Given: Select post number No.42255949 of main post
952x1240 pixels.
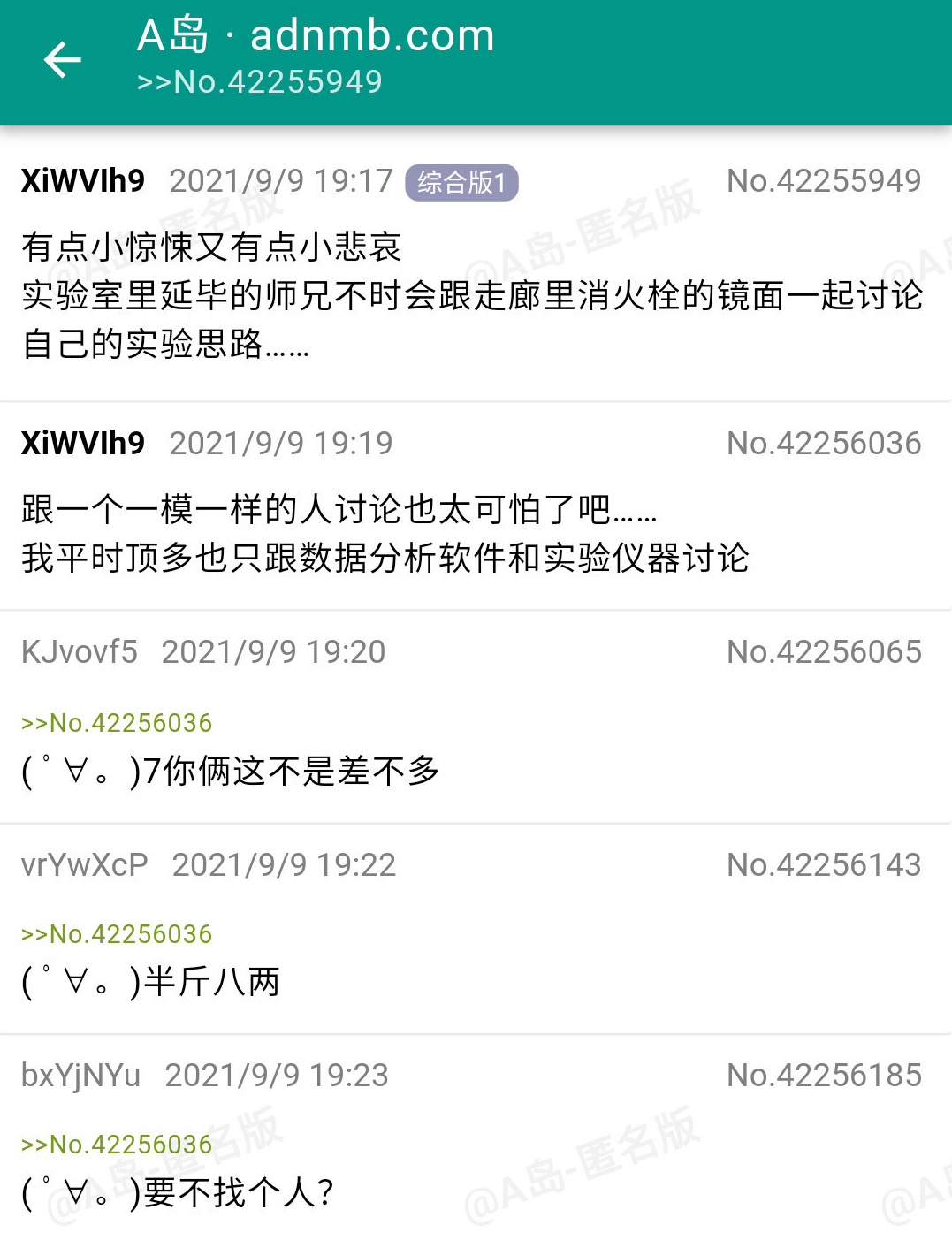Looking at the screenshot, I should [823, 181].
